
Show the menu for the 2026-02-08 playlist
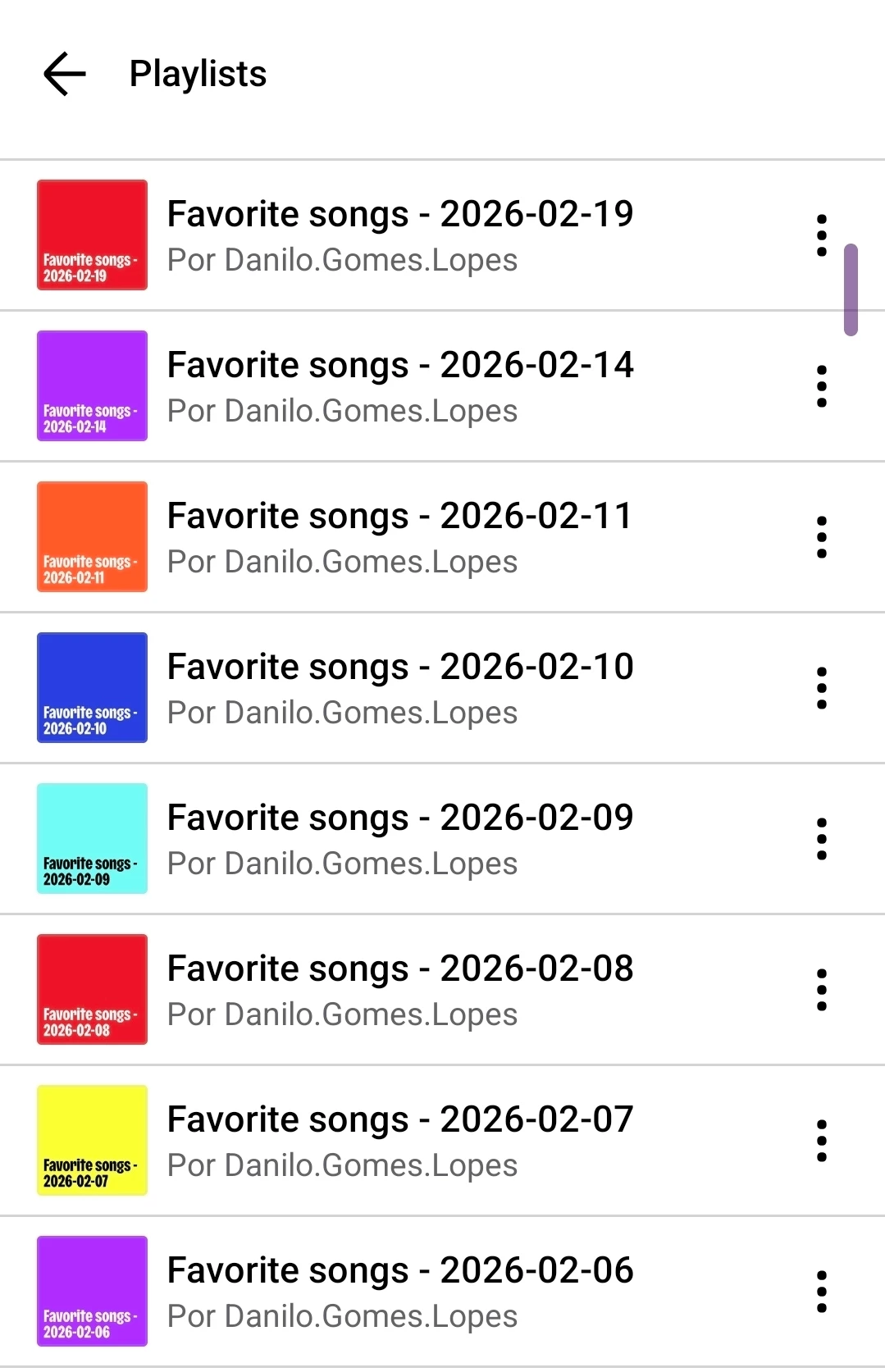pyautogui.click(x=821, y=990)
